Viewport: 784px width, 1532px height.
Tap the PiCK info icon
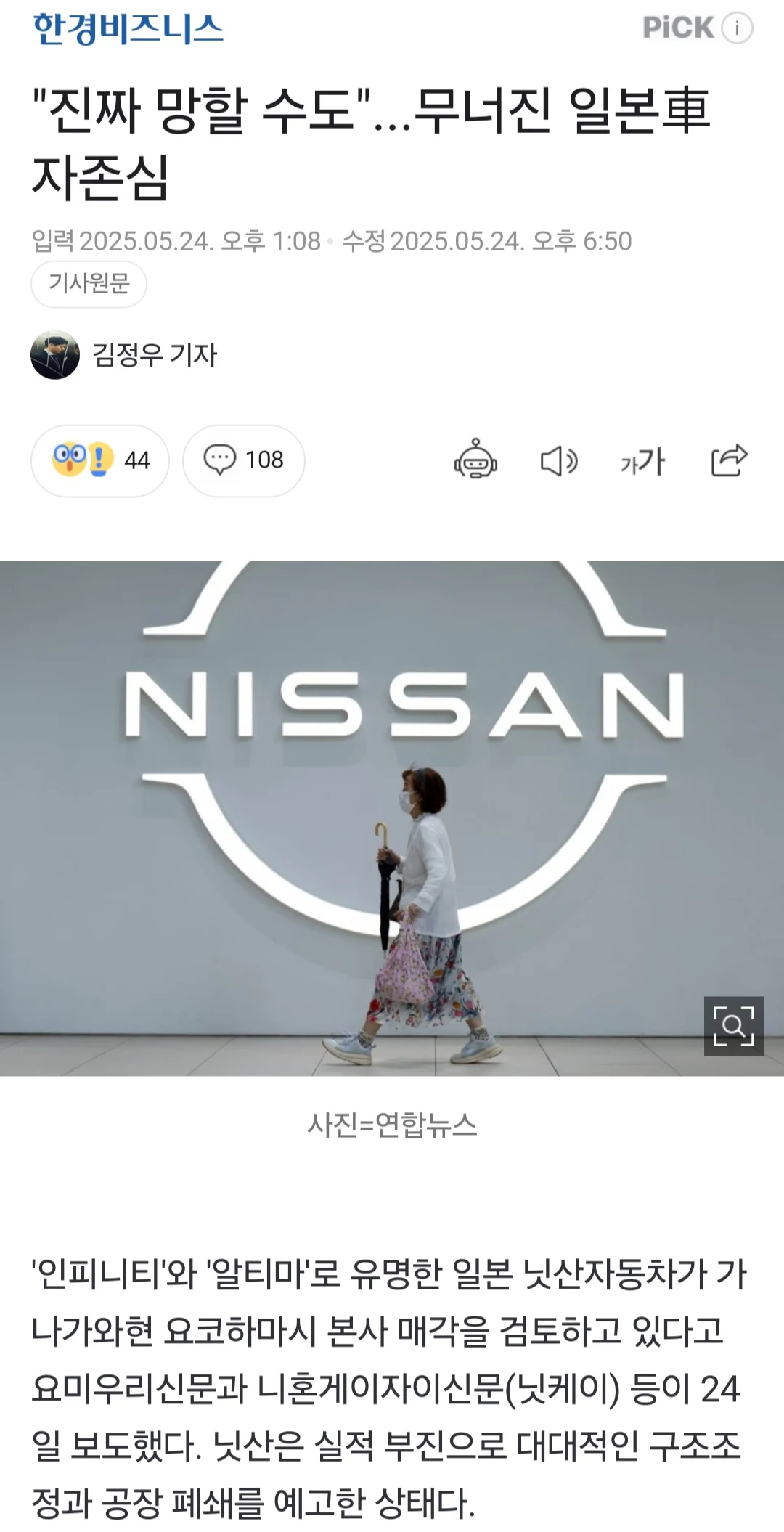click(x=737, y=28)
